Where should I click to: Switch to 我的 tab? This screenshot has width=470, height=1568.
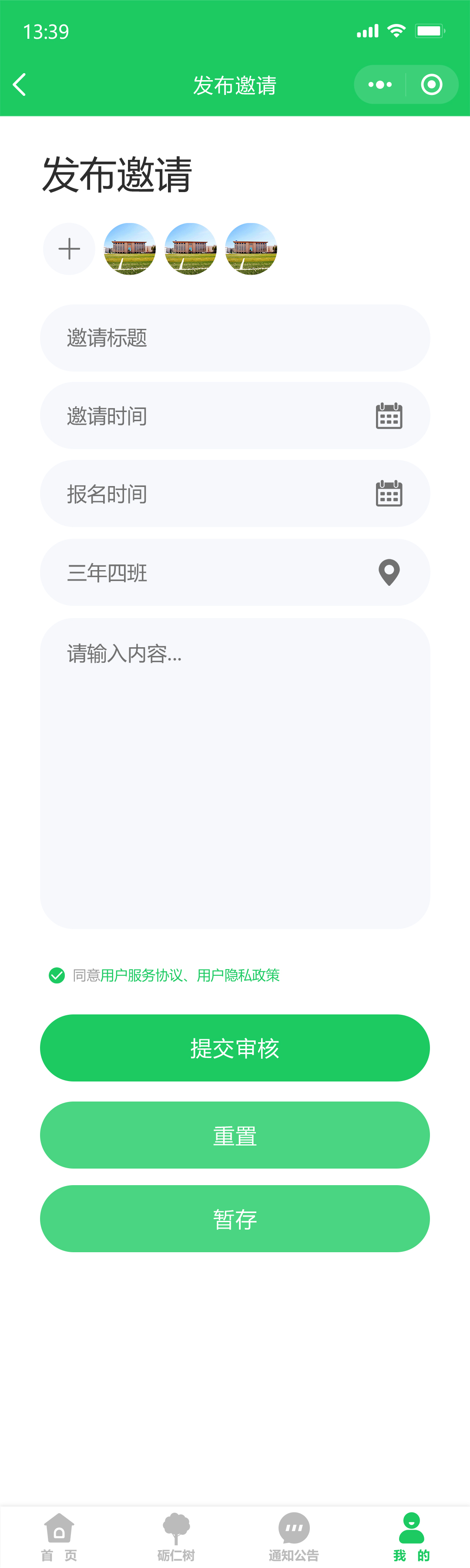(412, 1535)
